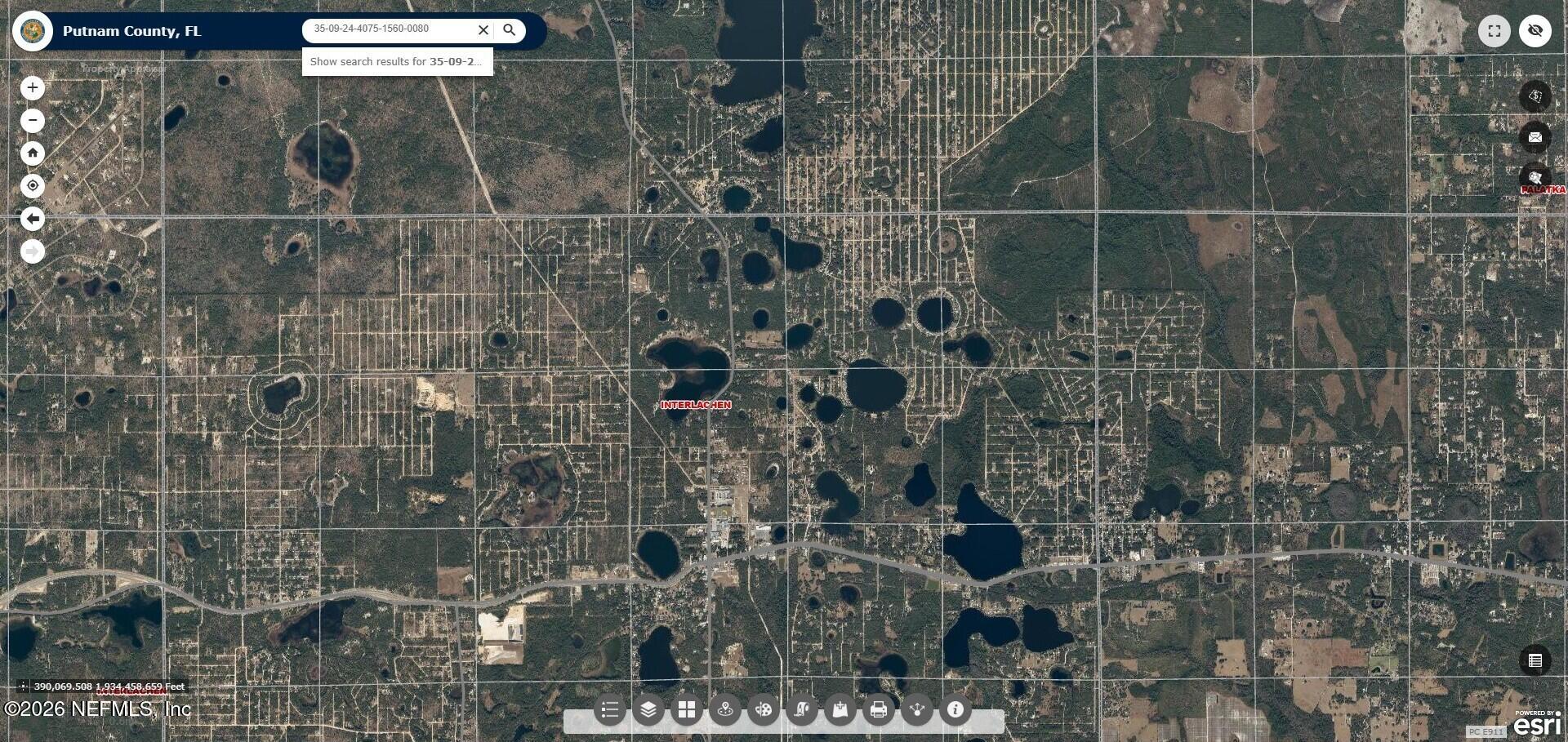Go back to previous map extent

click(x=33, y=219)
